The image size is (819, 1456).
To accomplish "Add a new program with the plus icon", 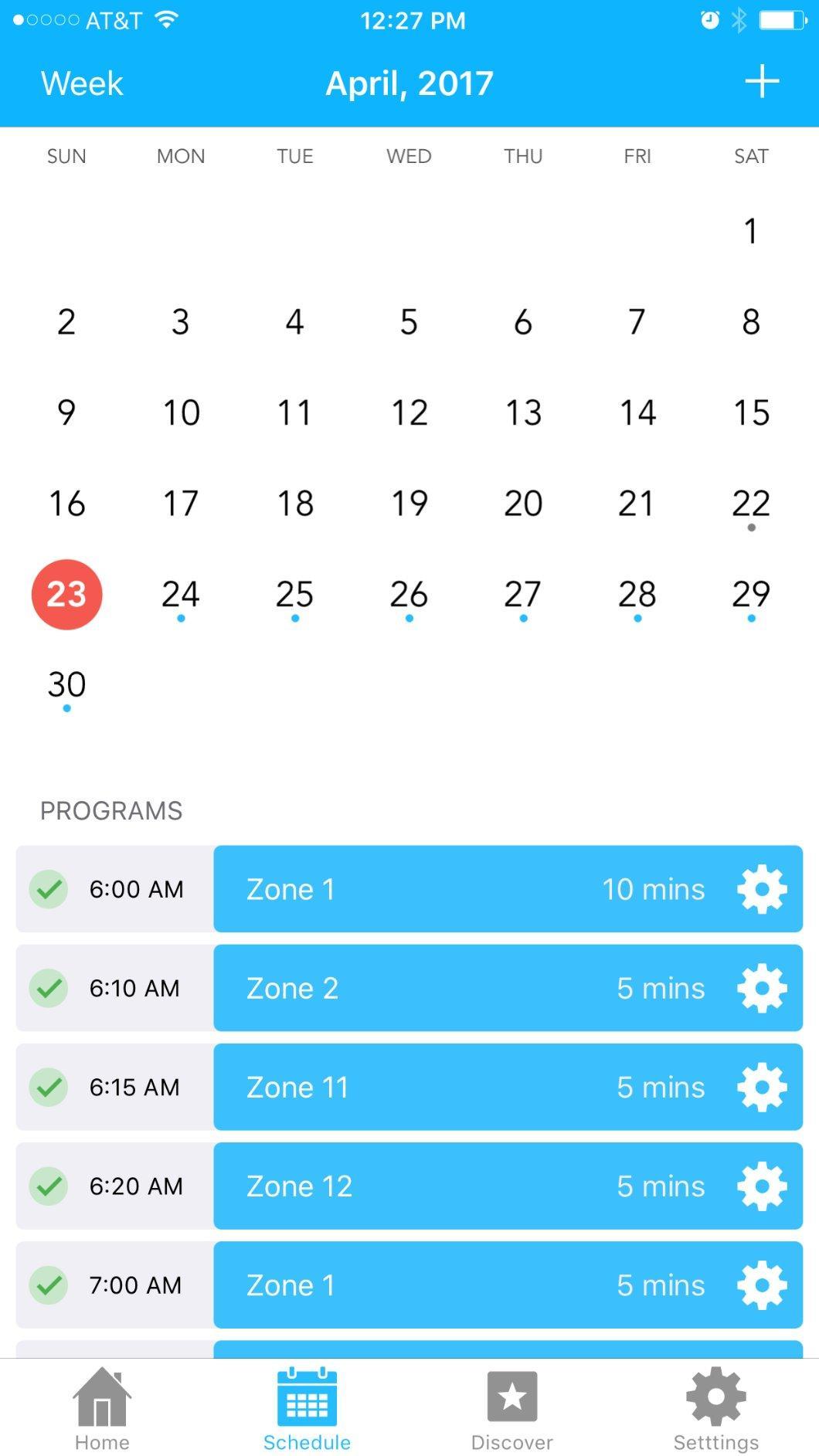I will pyautogui.click(x=762, y=81).
